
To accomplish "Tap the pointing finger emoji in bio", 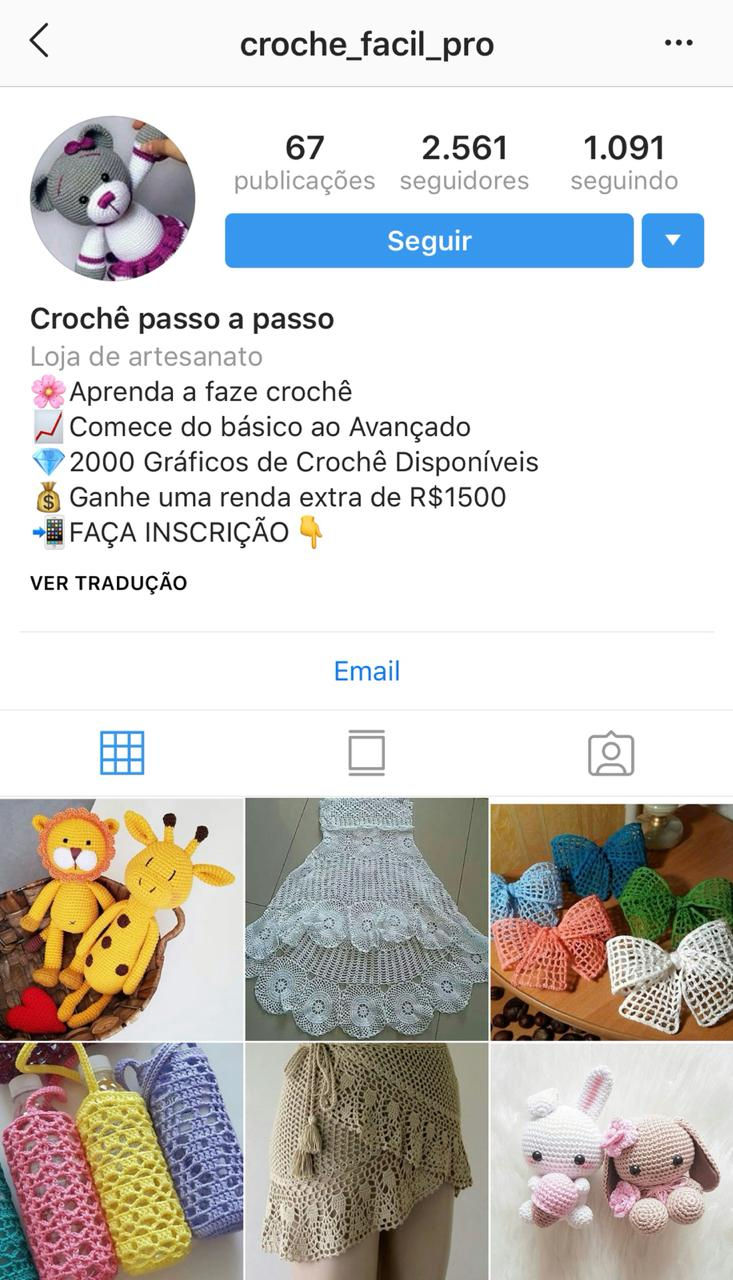I will [312, 533].
